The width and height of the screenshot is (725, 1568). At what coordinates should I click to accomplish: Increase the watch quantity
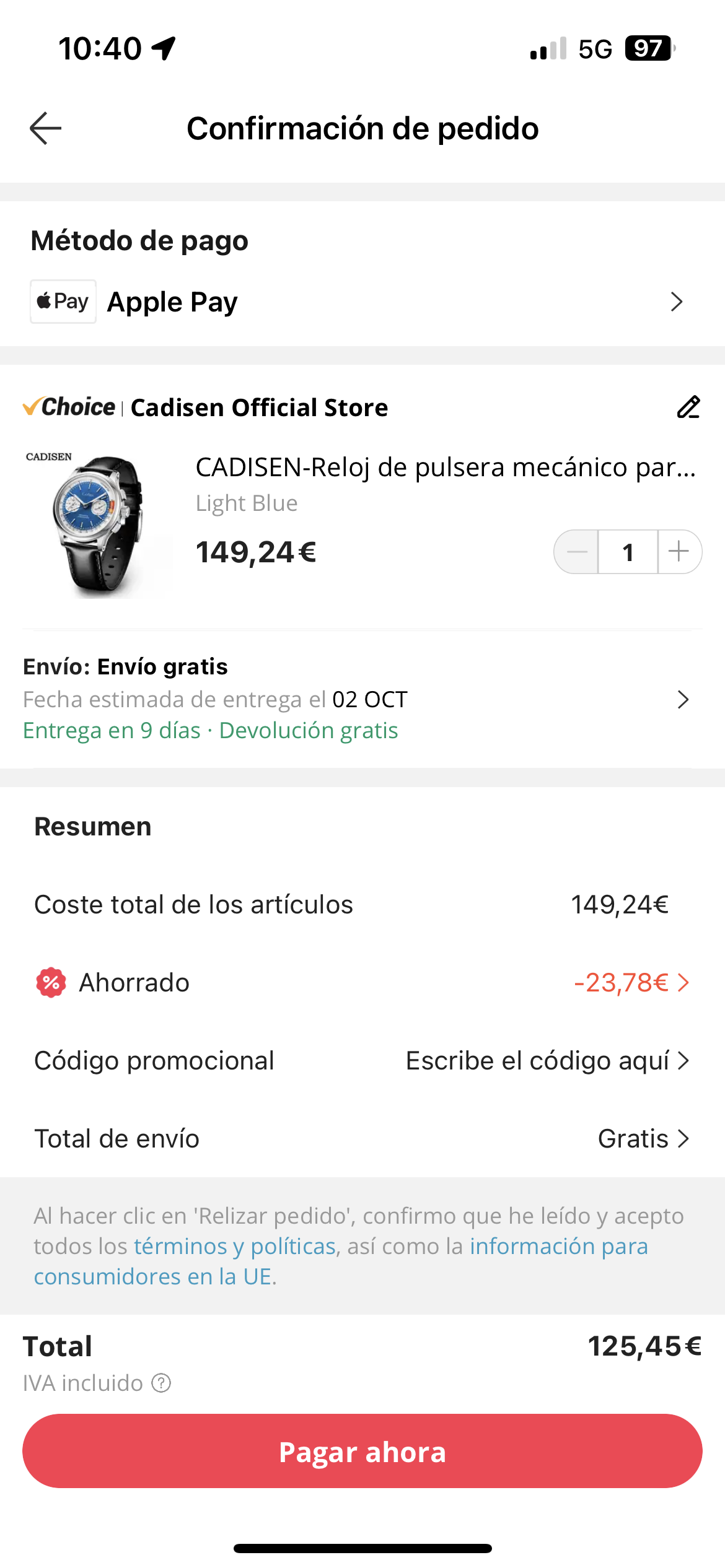coord(679,552)
